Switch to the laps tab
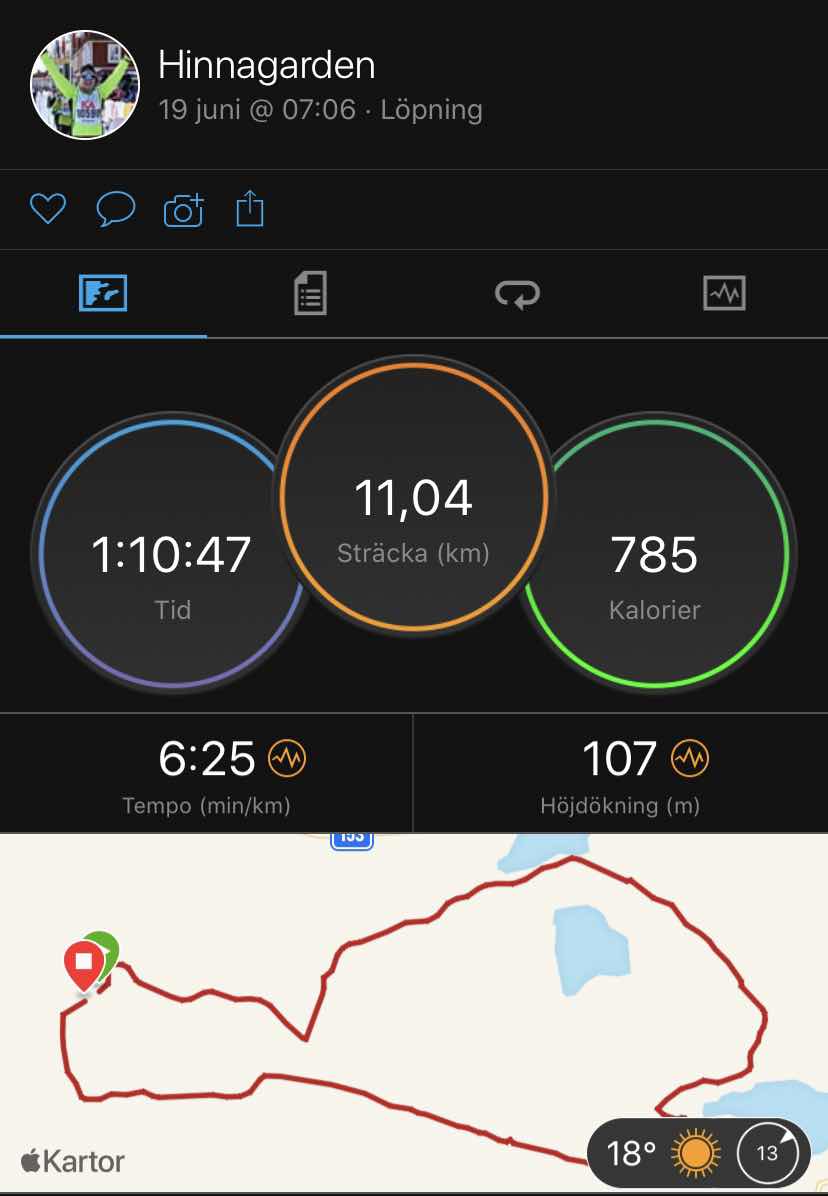 tap(517, 294)
